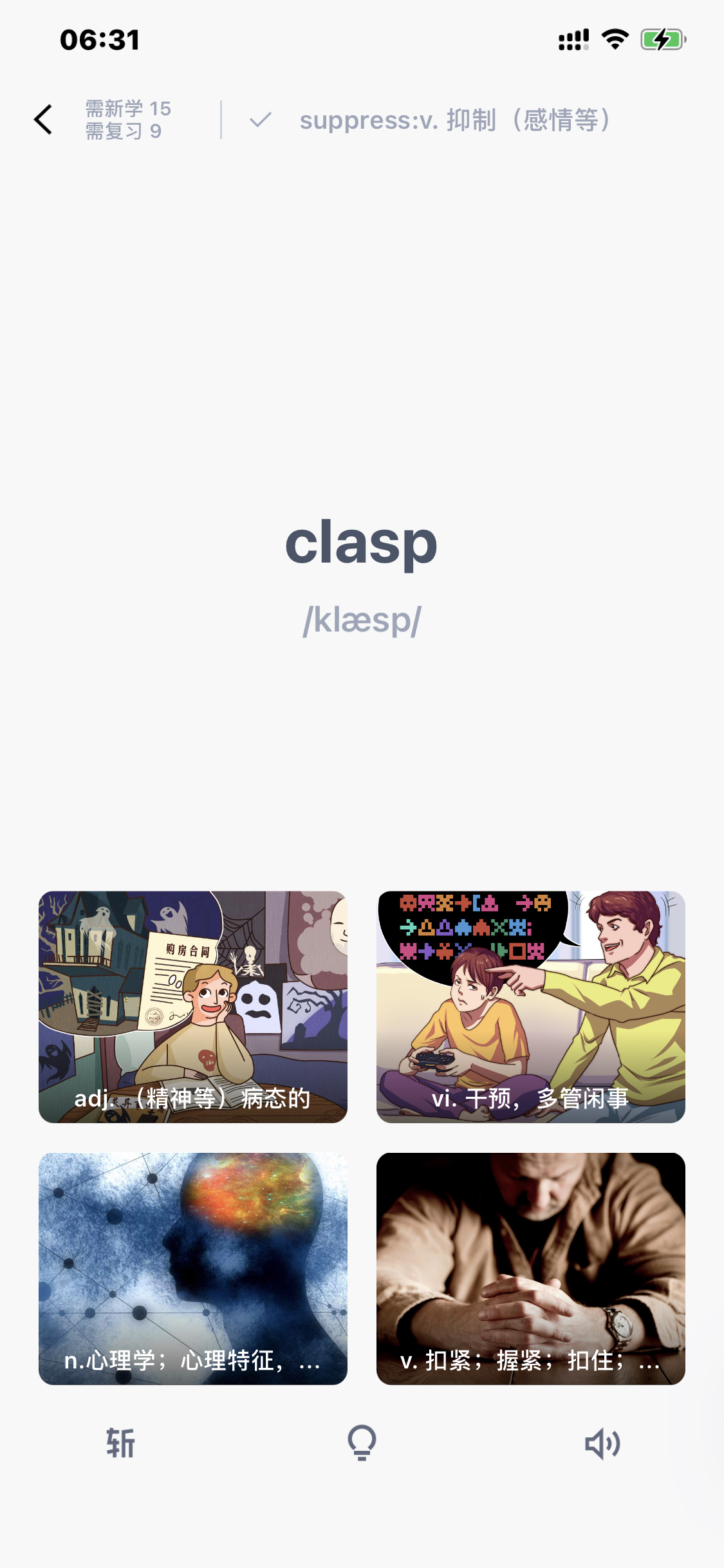Select the answer 'v. 扣紧；握紧；扣住'
Viewport: 724px width, 1568px height.
[530, 1268]
